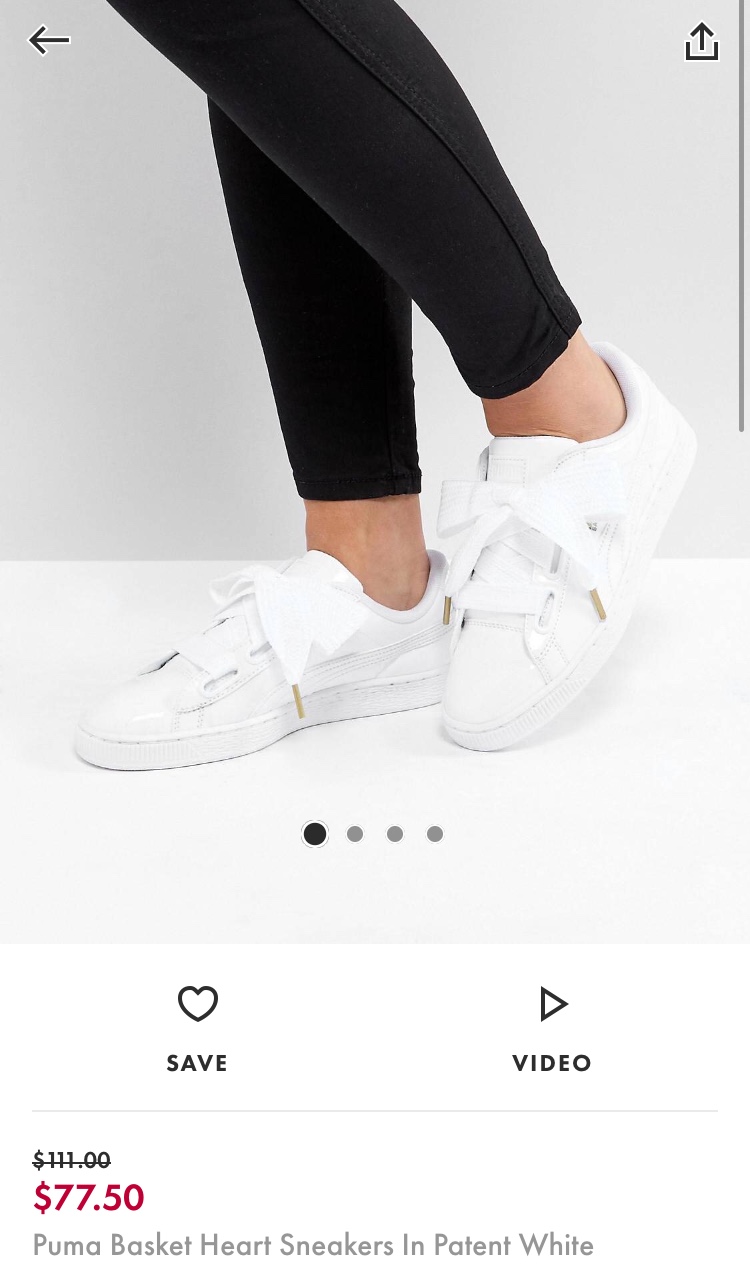
Task: Select the third image indicator dot
Action: click(x=395, y=834)
